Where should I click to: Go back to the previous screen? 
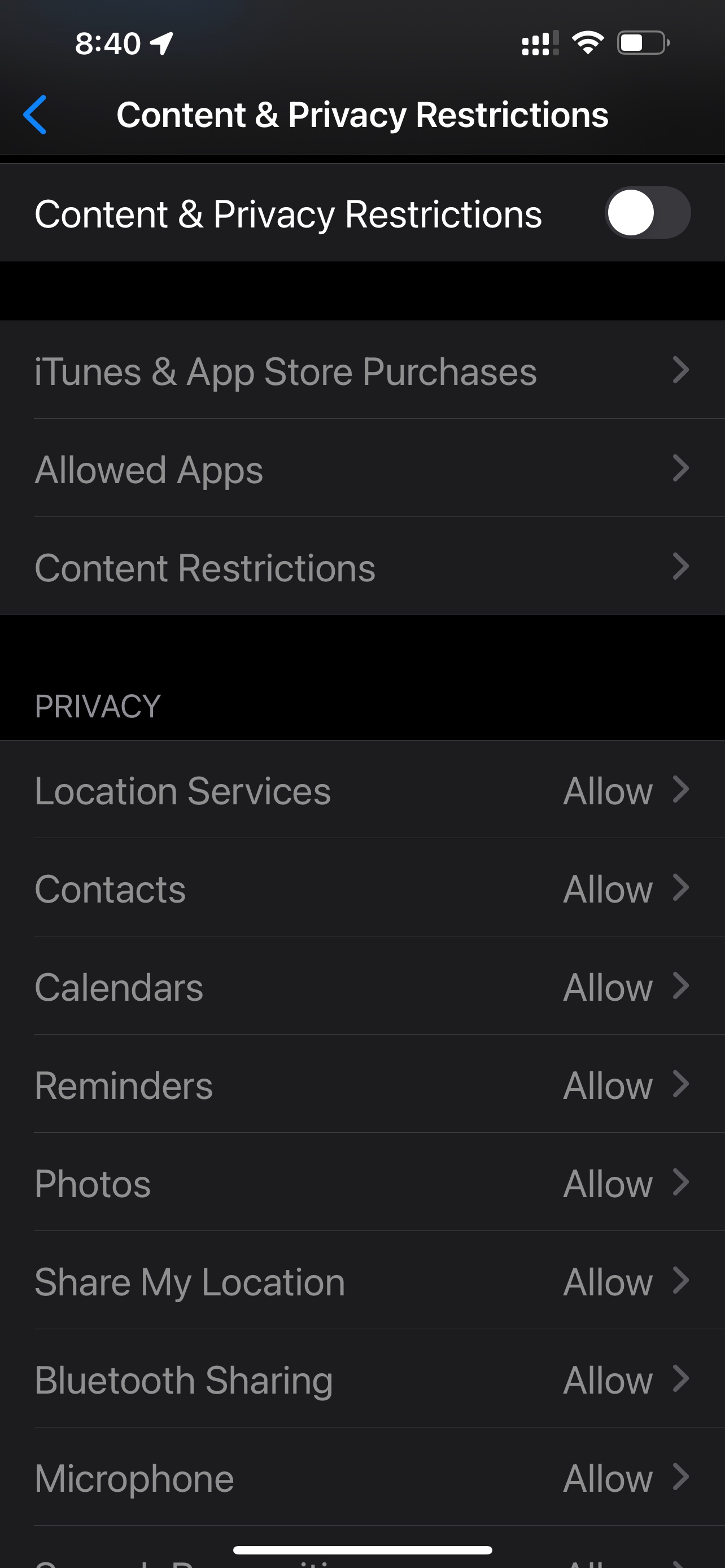point(36,115)
